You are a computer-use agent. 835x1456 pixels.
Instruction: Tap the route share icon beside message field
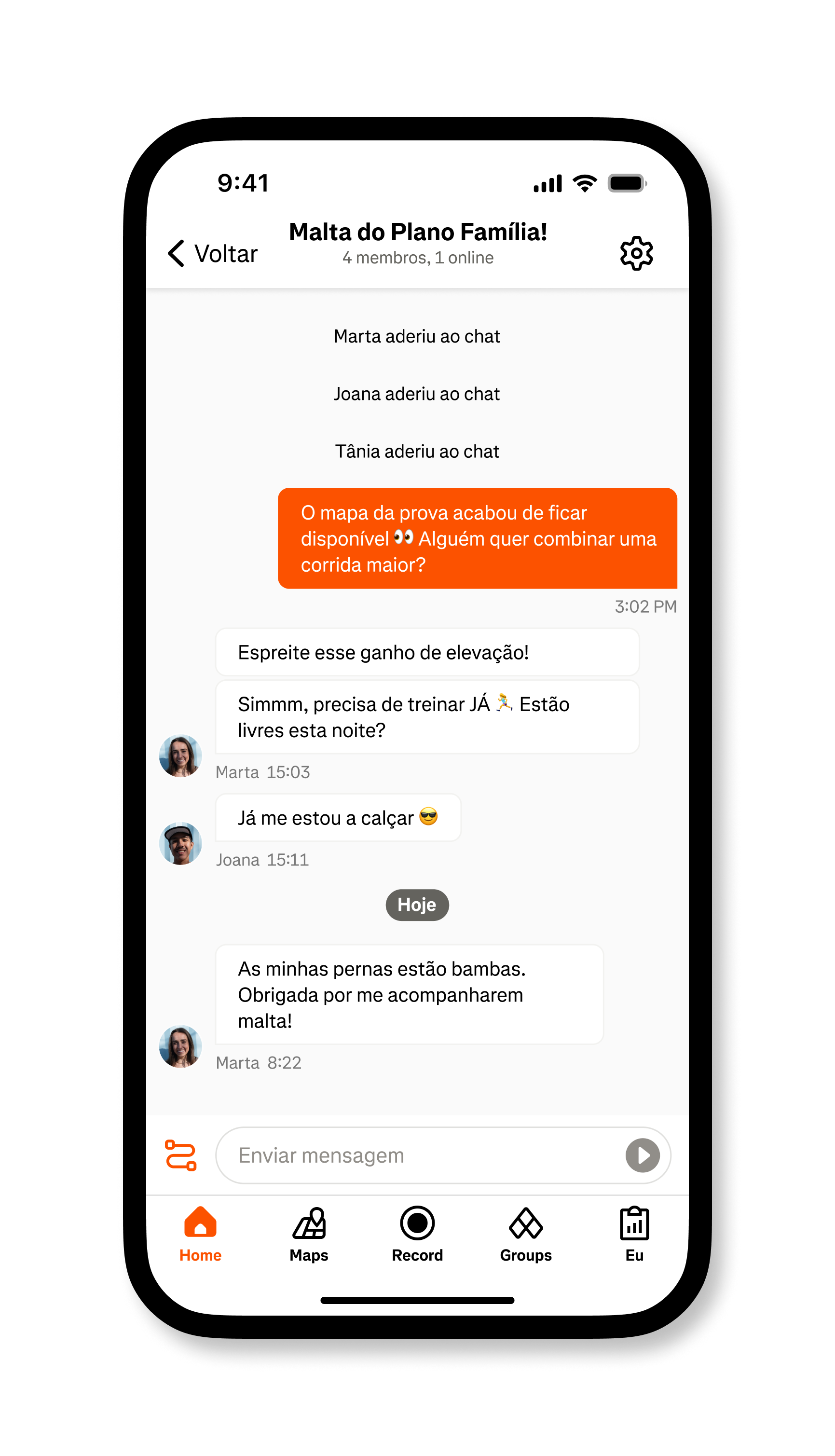click(180, 1155)
